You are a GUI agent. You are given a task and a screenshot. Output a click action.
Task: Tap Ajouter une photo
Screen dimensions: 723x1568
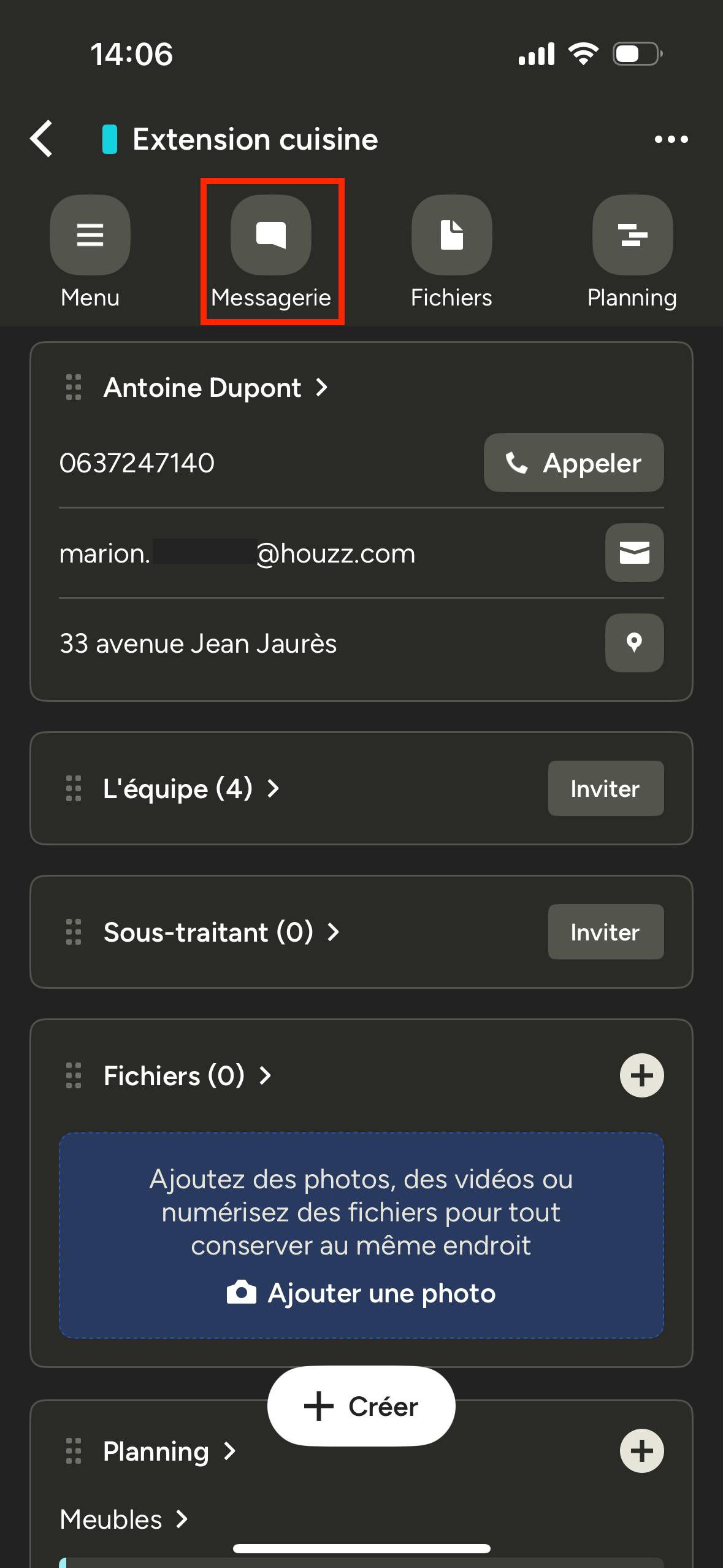(x=361, y=1293)
